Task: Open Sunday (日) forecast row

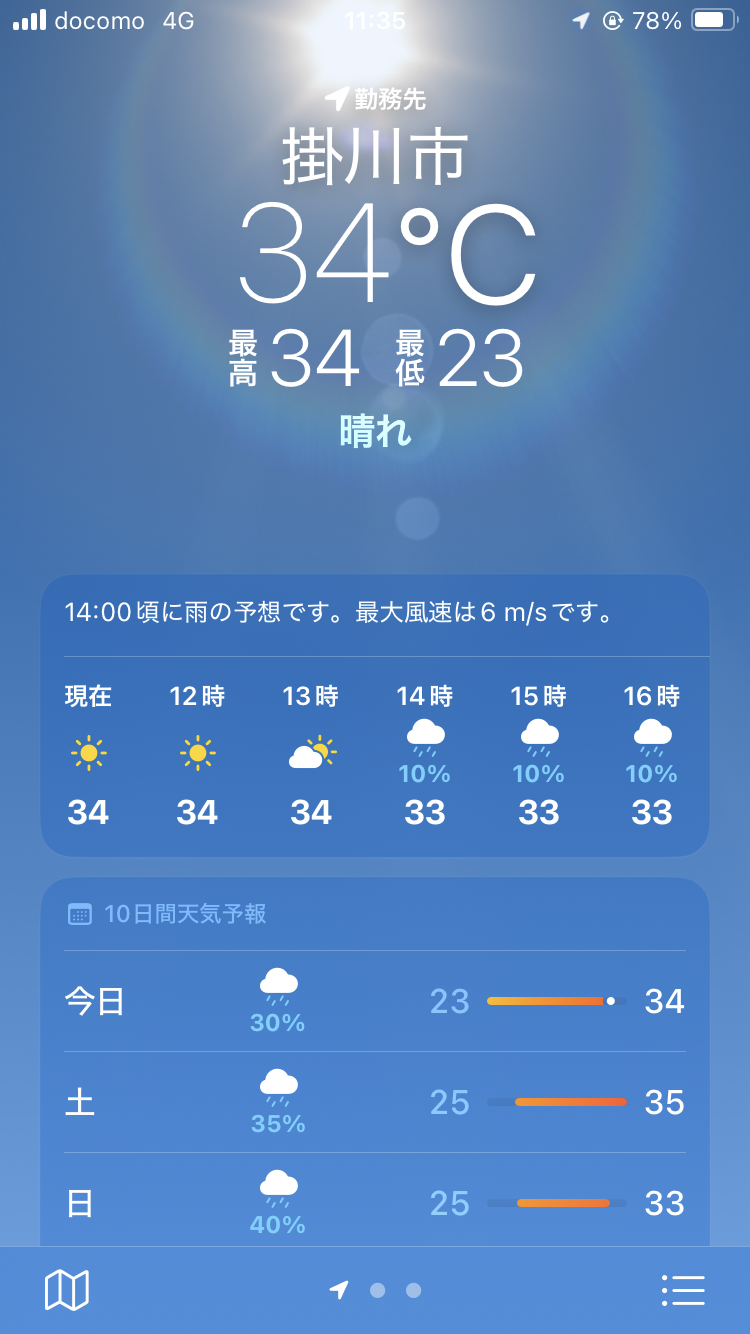Action: (375, 1200)
